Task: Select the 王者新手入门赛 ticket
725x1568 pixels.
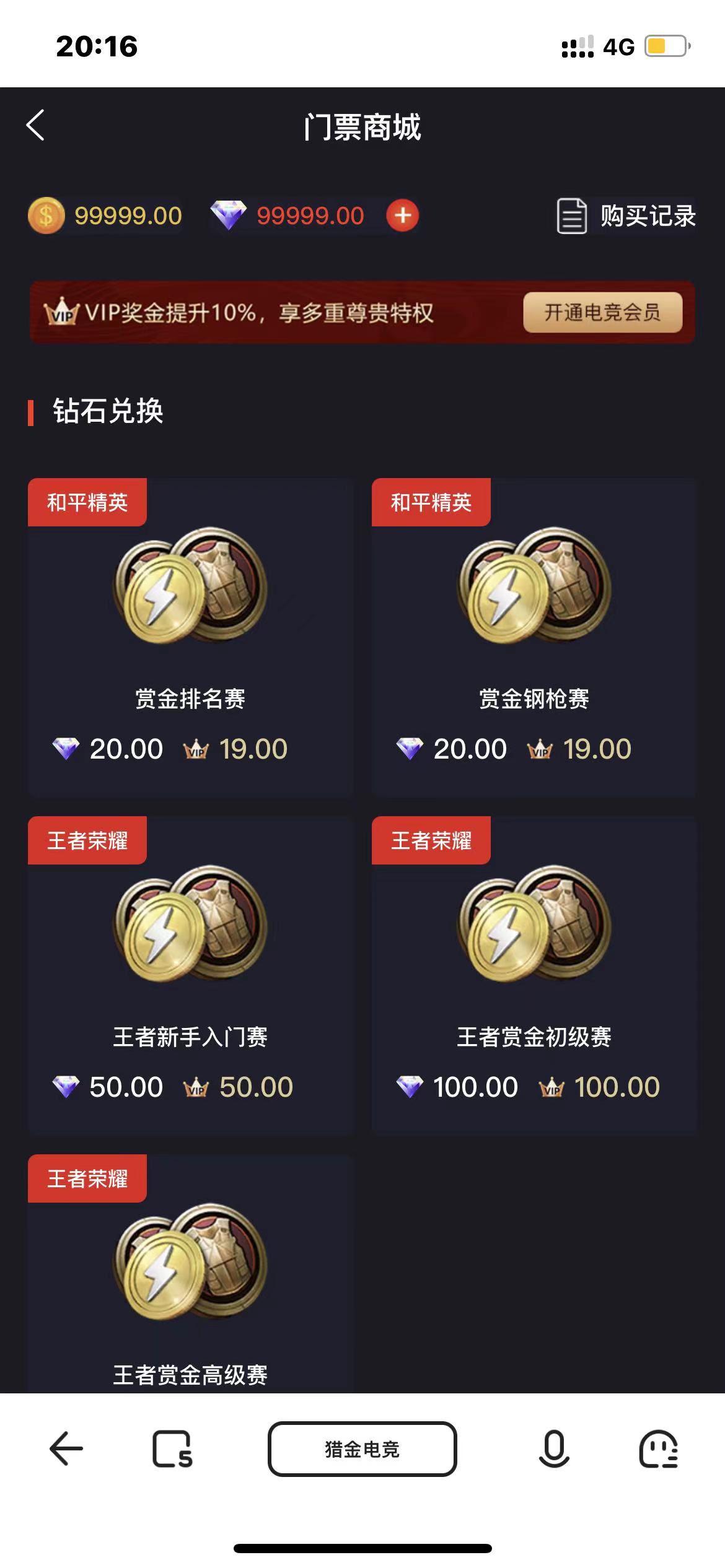Action: (190, 975)
